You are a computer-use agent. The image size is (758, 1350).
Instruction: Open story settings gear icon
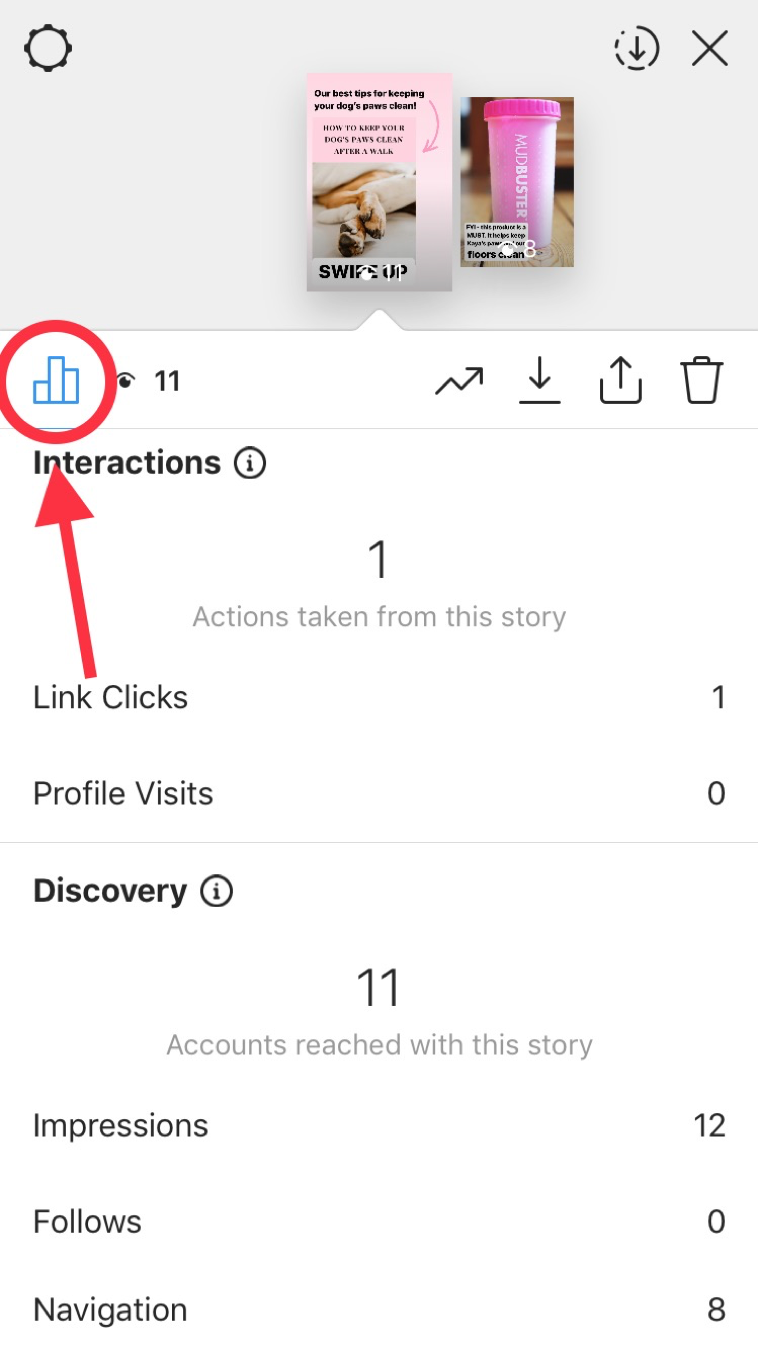(48, 48)
